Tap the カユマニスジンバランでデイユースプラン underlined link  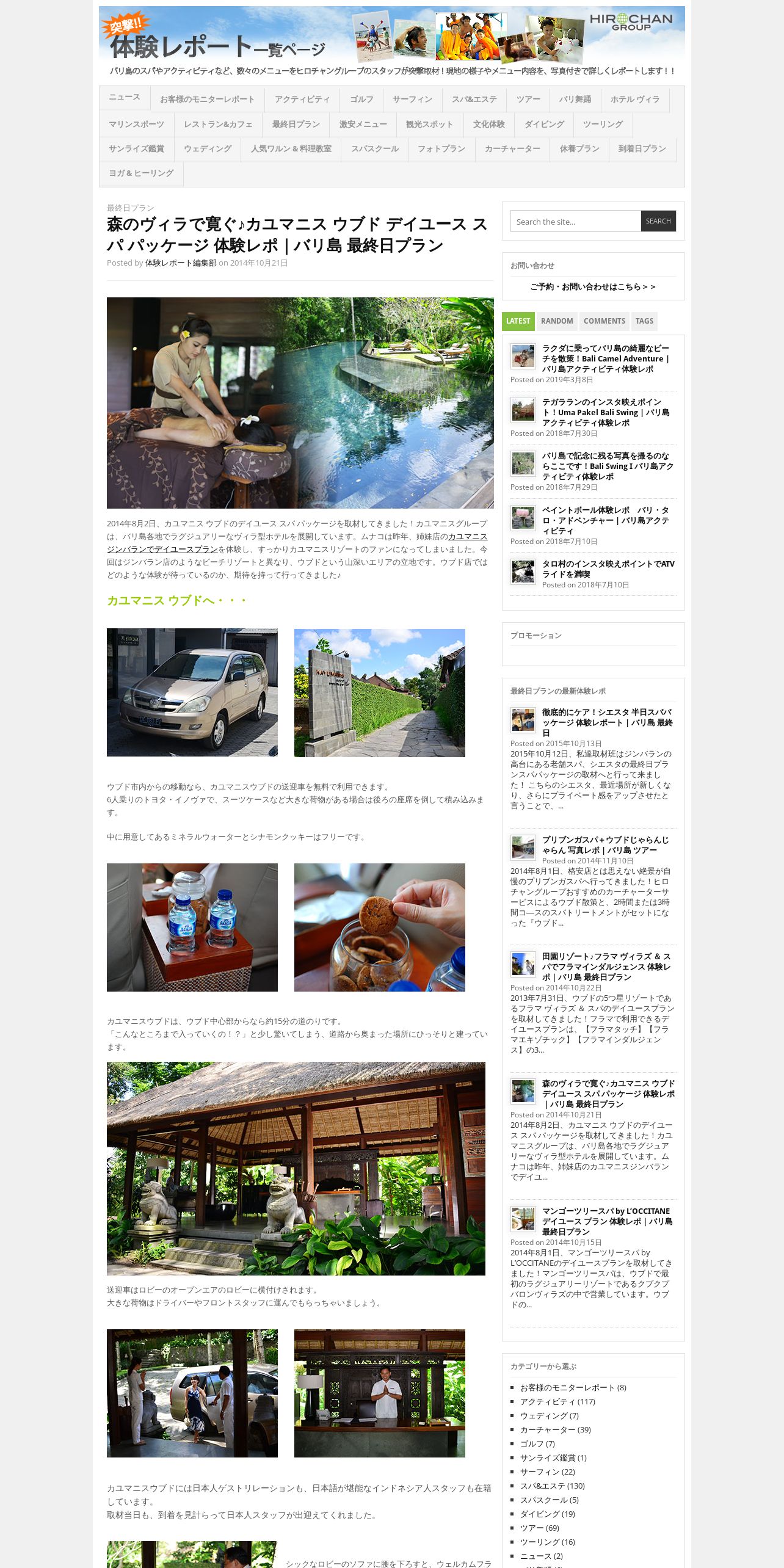[x=297, y=543]
